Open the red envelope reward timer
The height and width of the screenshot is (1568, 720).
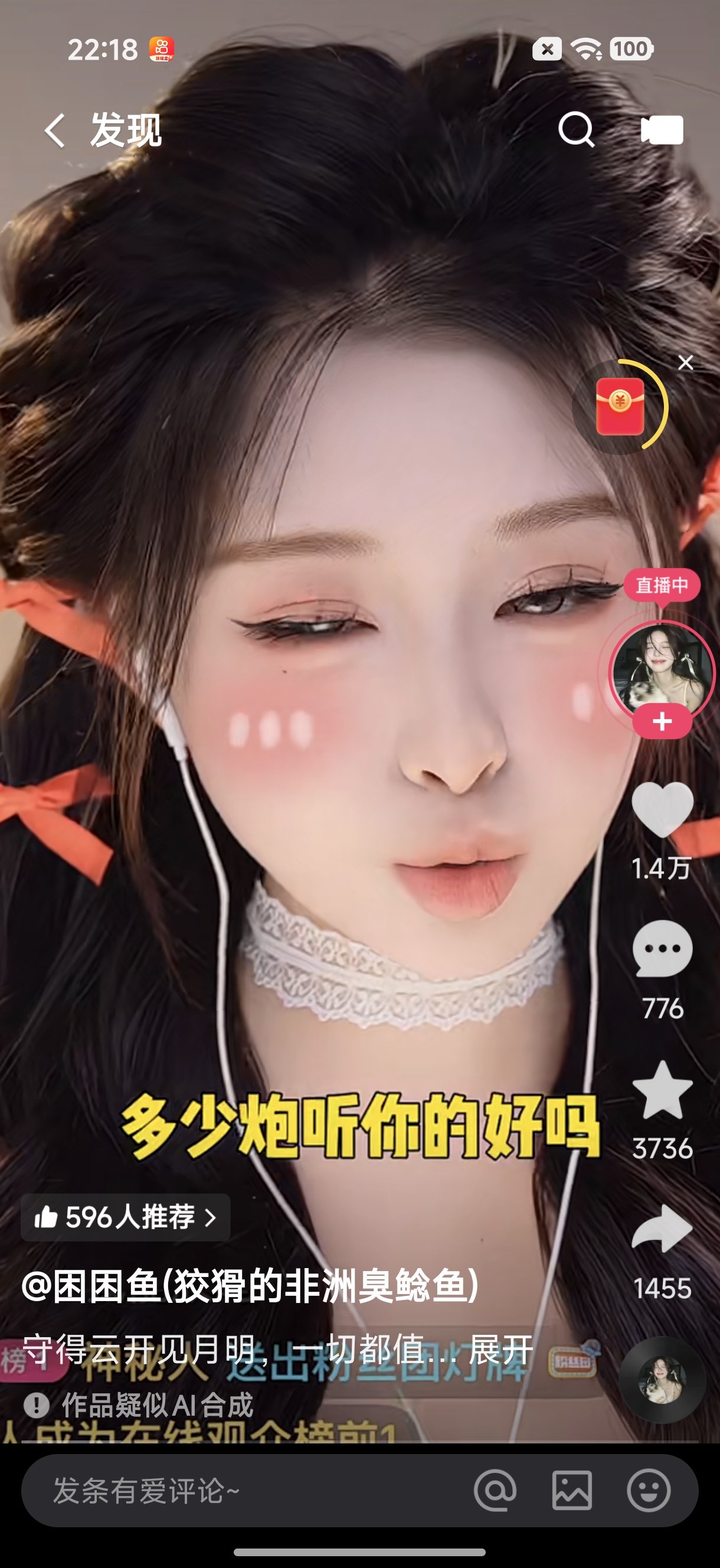(620, 407)
